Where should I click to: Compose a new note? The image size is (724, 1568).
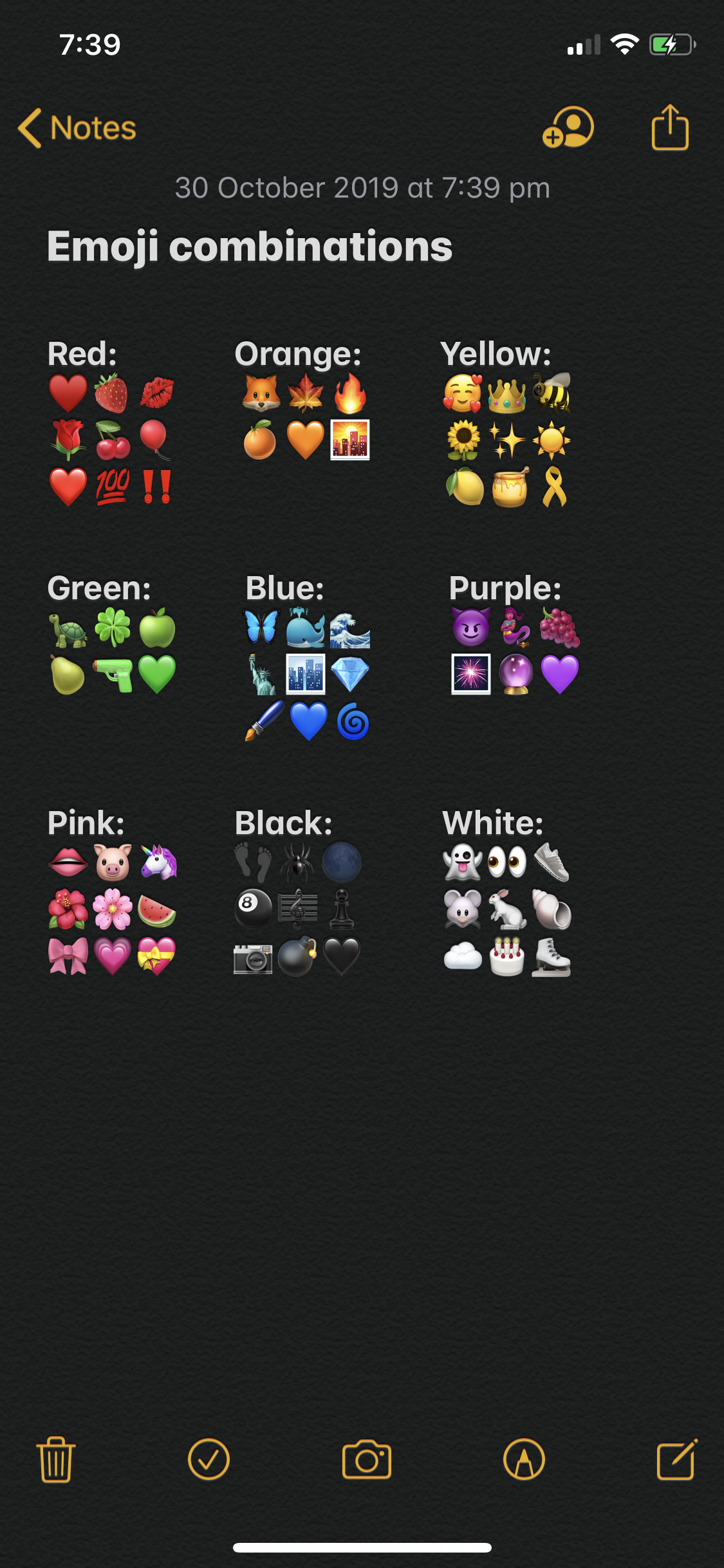(x=677, y=1459)
